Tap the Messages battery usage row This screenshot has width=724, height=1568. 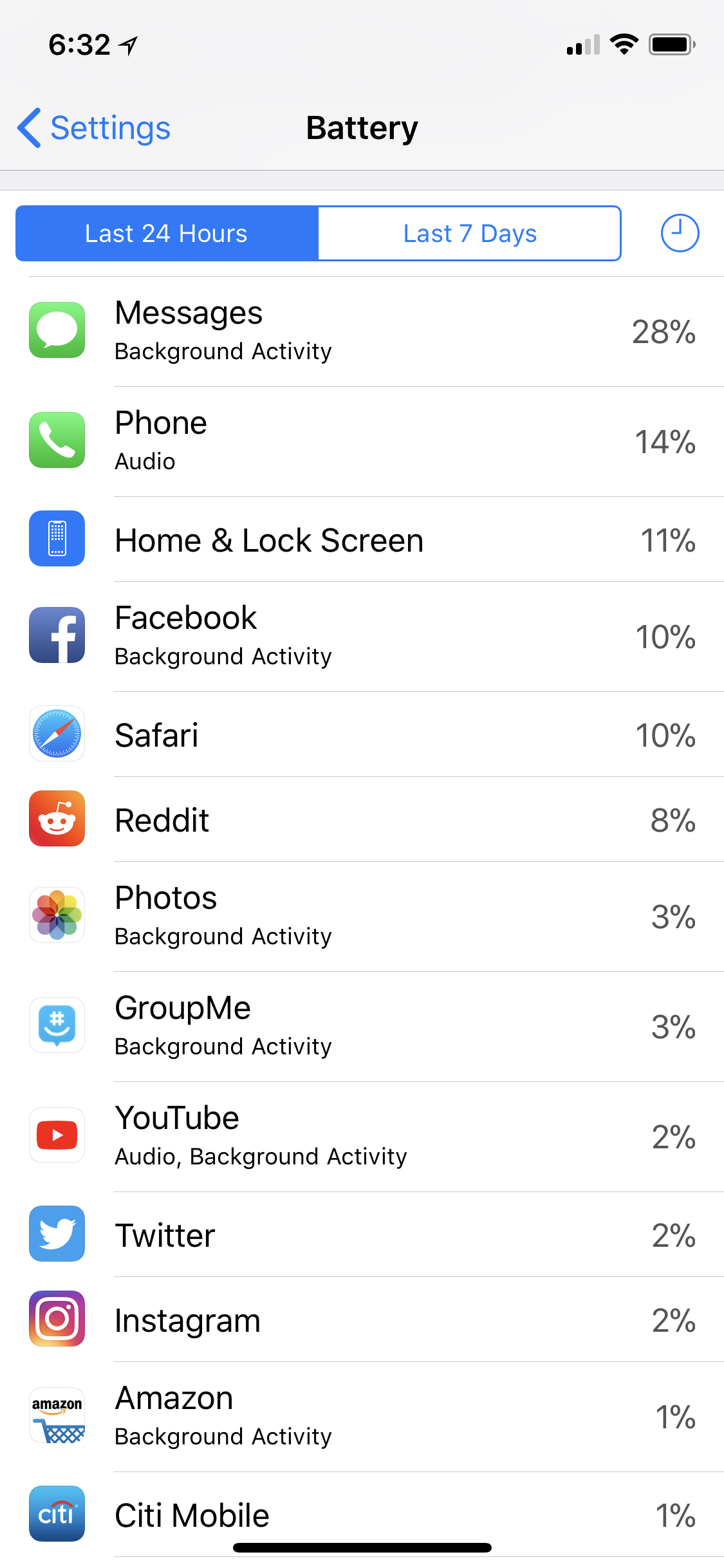coord(362,331)
